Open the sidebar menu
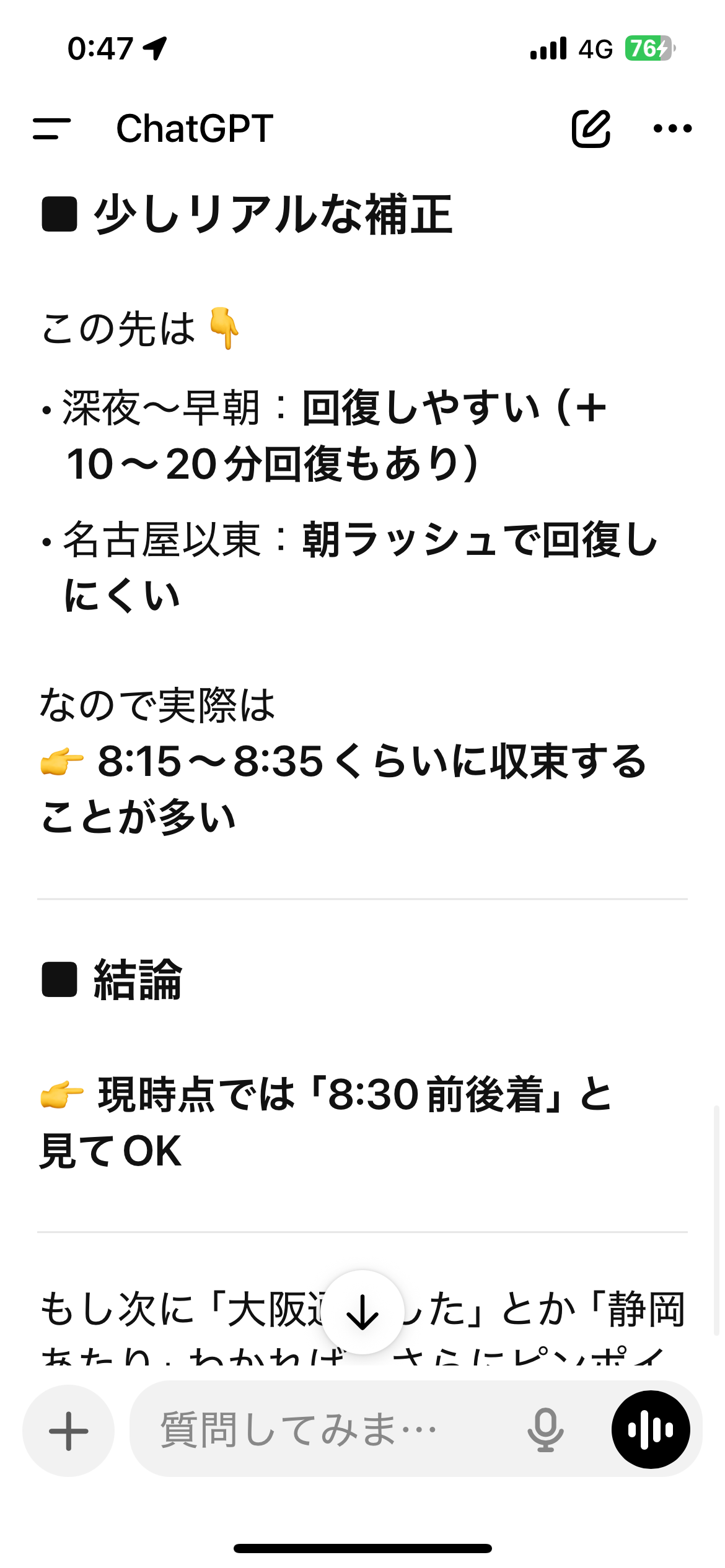This screenshot has height=1568, width=725. pos(52,129)
